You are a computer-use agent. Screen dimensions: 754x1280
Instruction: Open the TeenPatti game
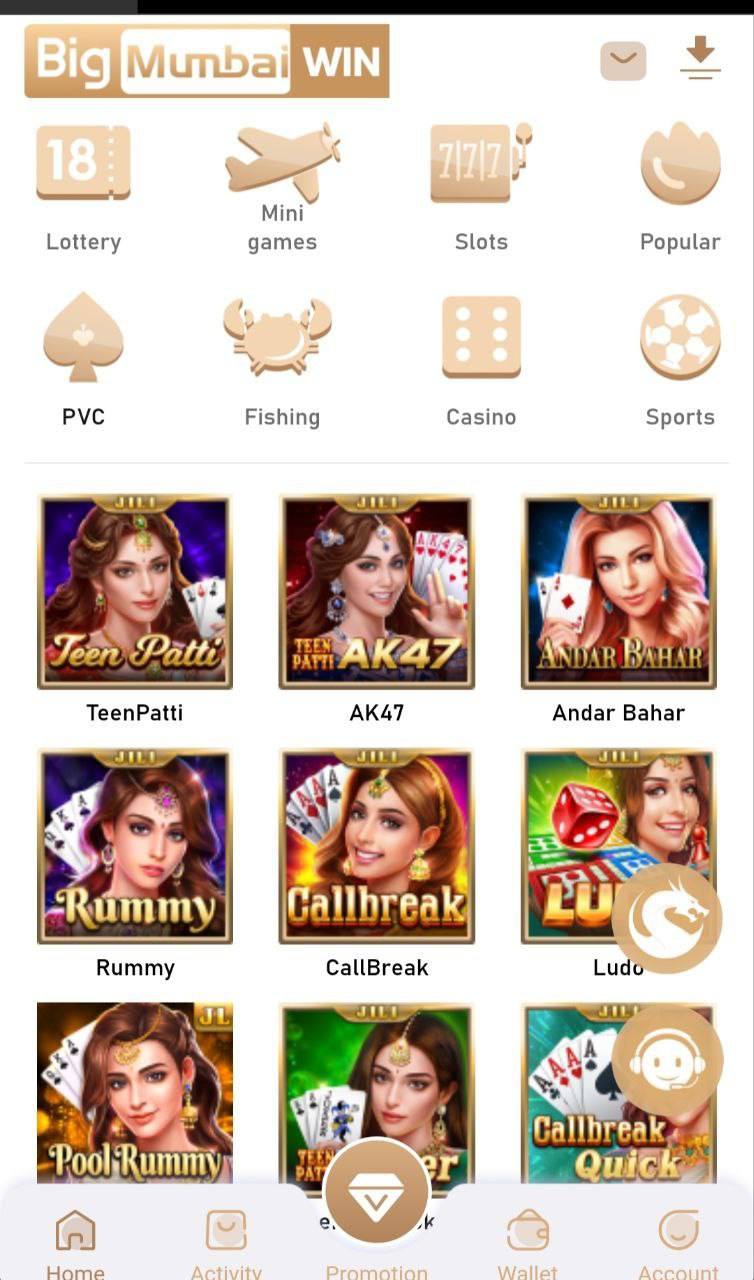pos(135,592)
